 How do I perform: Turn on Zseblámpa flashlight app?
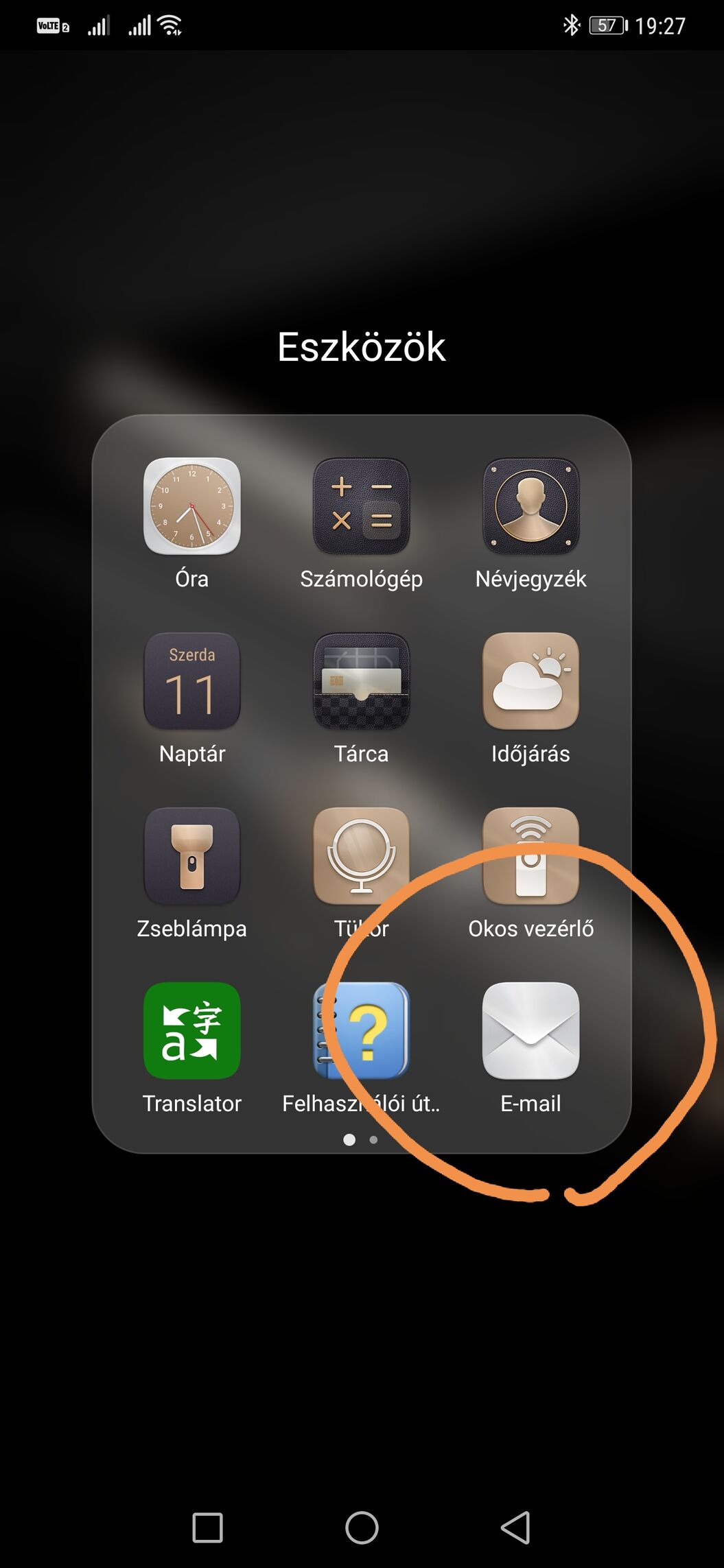coord(191,856)
